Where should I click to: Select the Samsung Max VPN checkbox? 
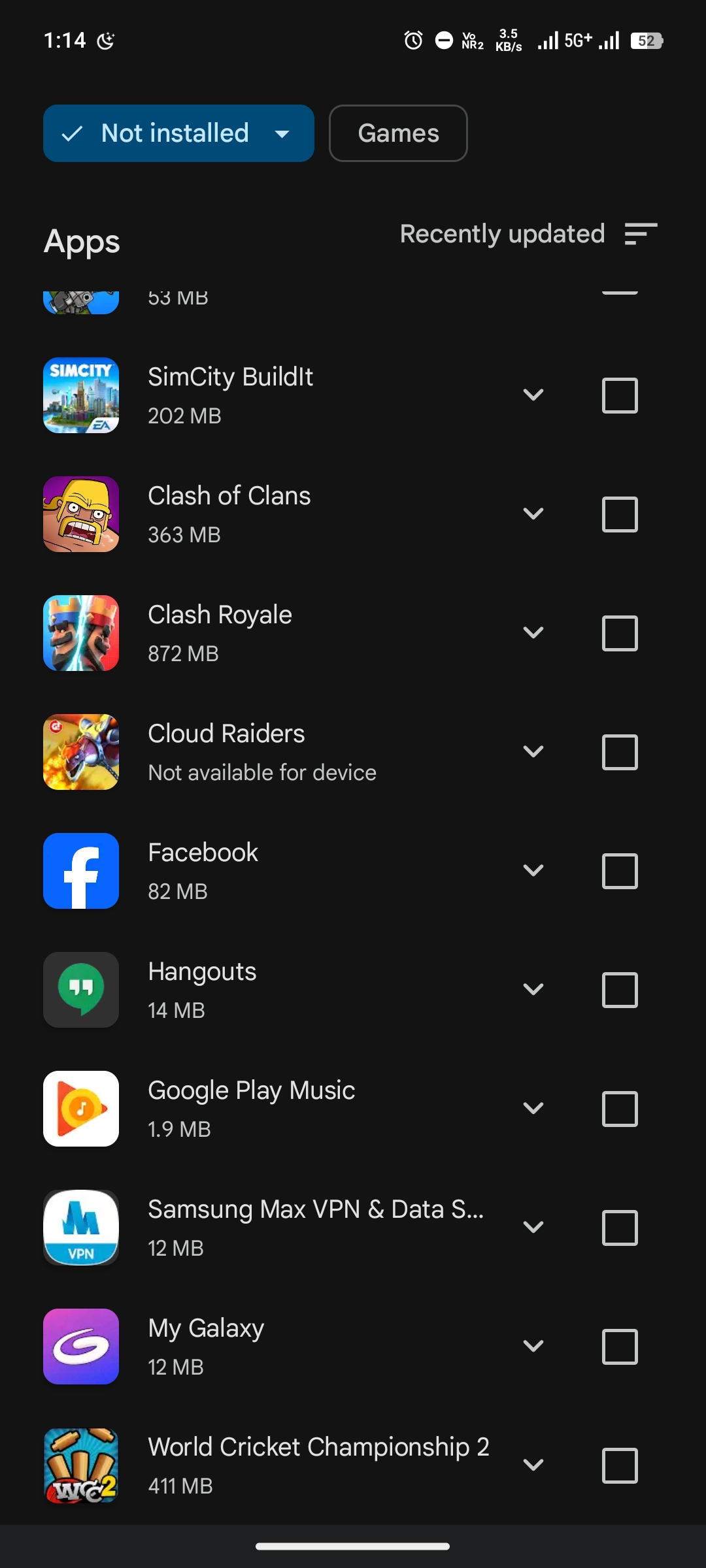[x=619, y=1228]
